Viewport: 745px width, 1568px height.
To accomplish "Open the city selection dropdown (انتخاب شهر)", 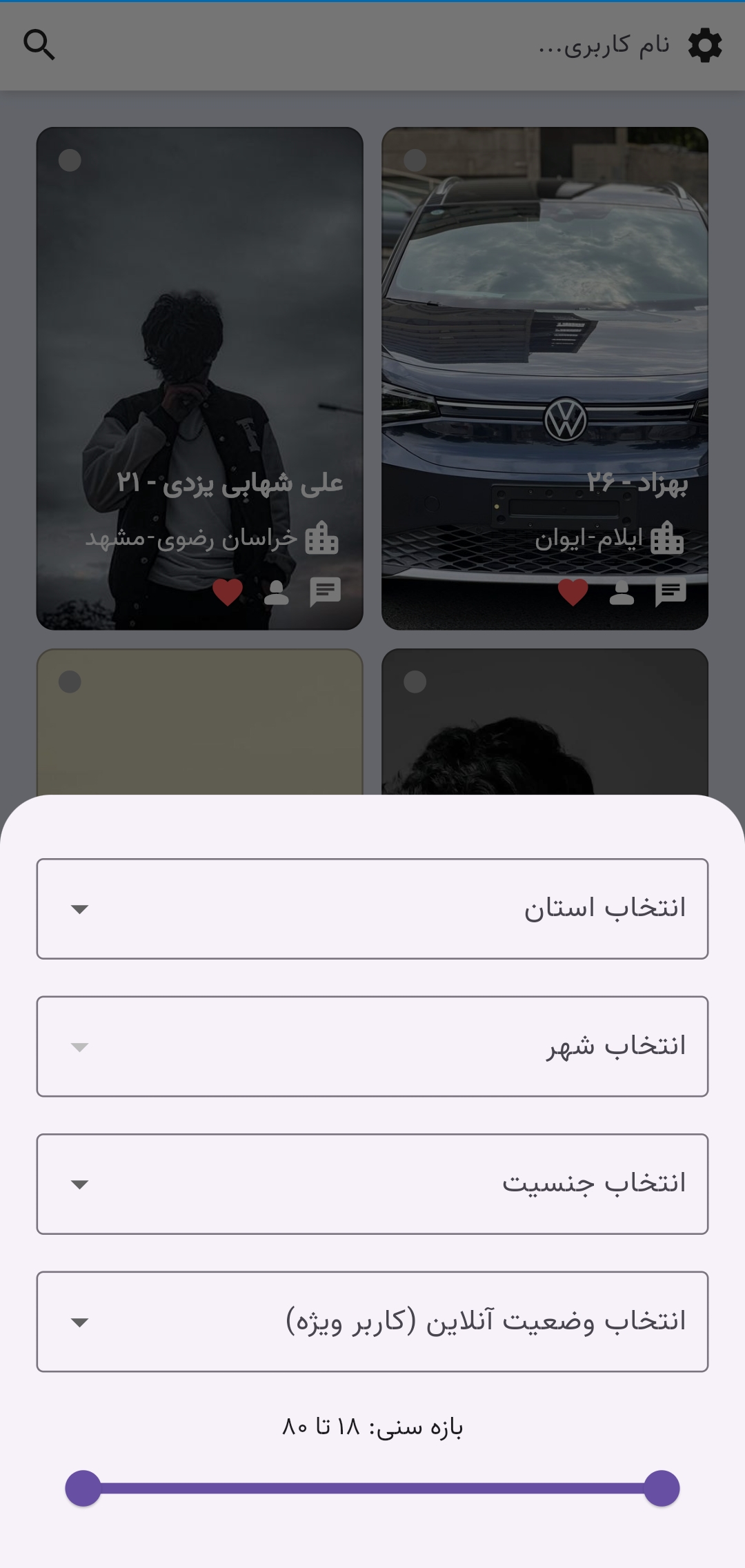I will [x=372, y=1046].
